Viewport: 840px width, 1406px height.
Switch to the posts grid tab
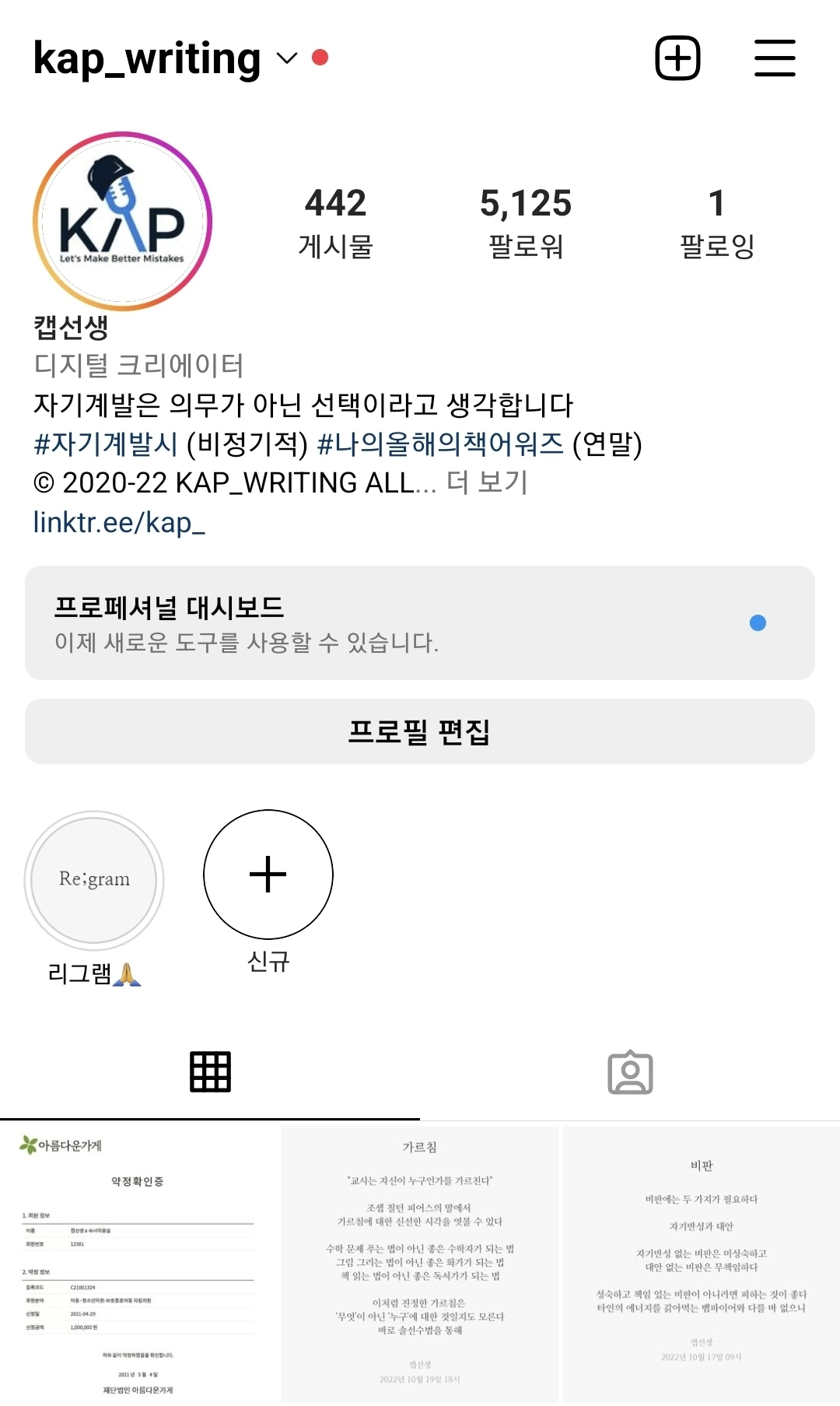(x=210, y=1072)
